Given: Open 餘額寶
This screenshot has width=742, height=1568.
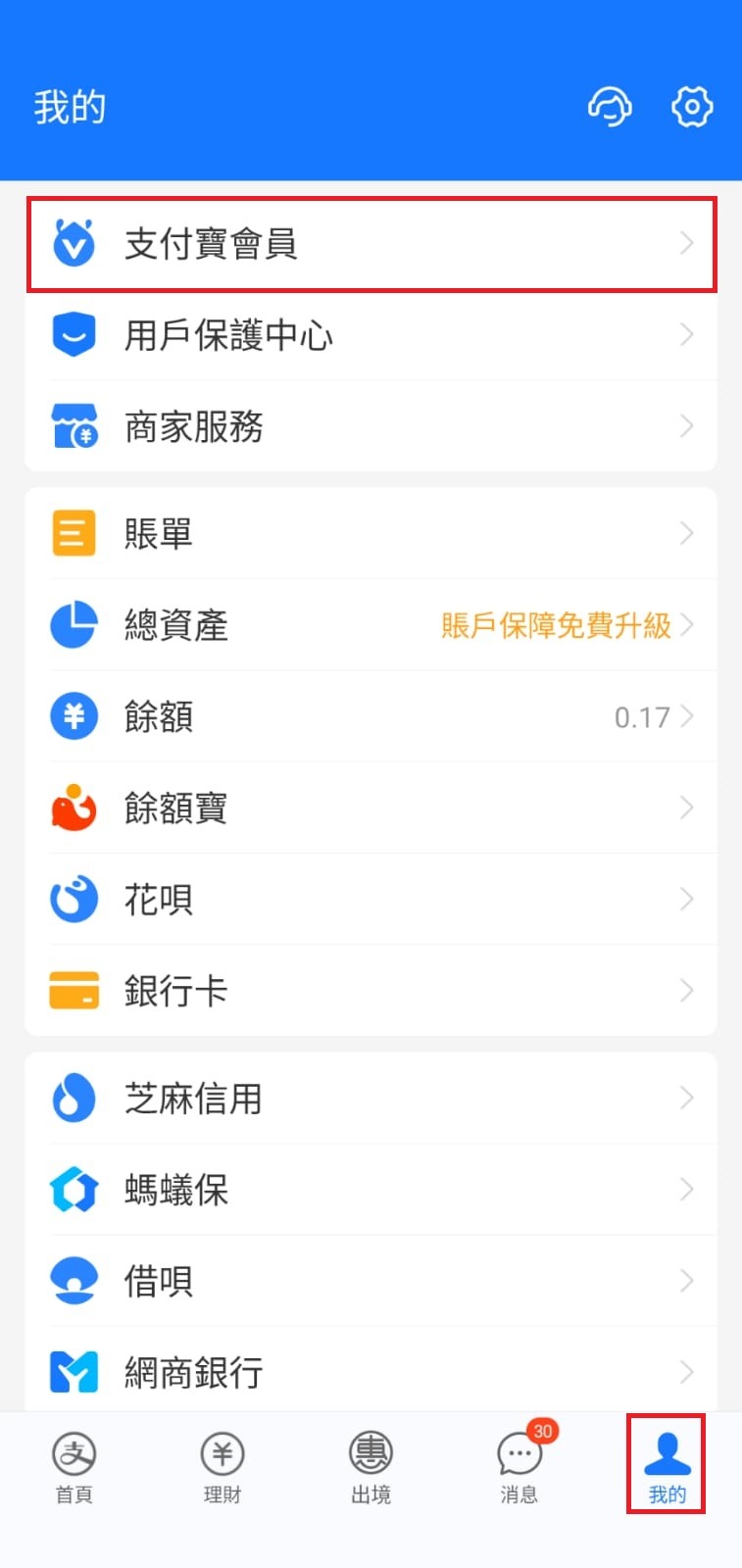Looking at the screenshot, I should tap(371, 808).
